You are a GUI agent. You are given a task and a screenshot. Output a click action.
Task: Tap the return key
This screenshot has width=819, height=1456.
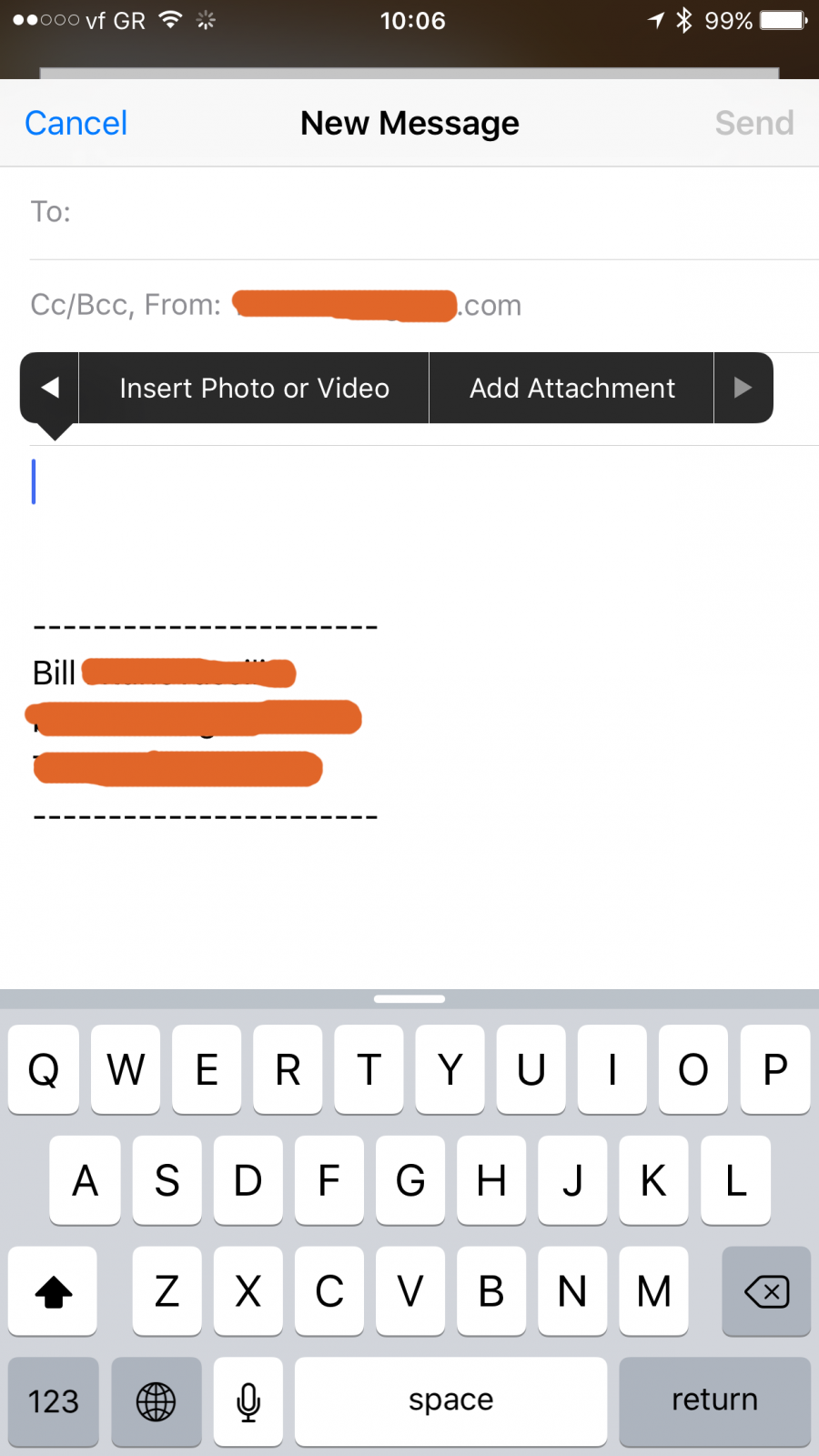click(x=714, y=1400)
